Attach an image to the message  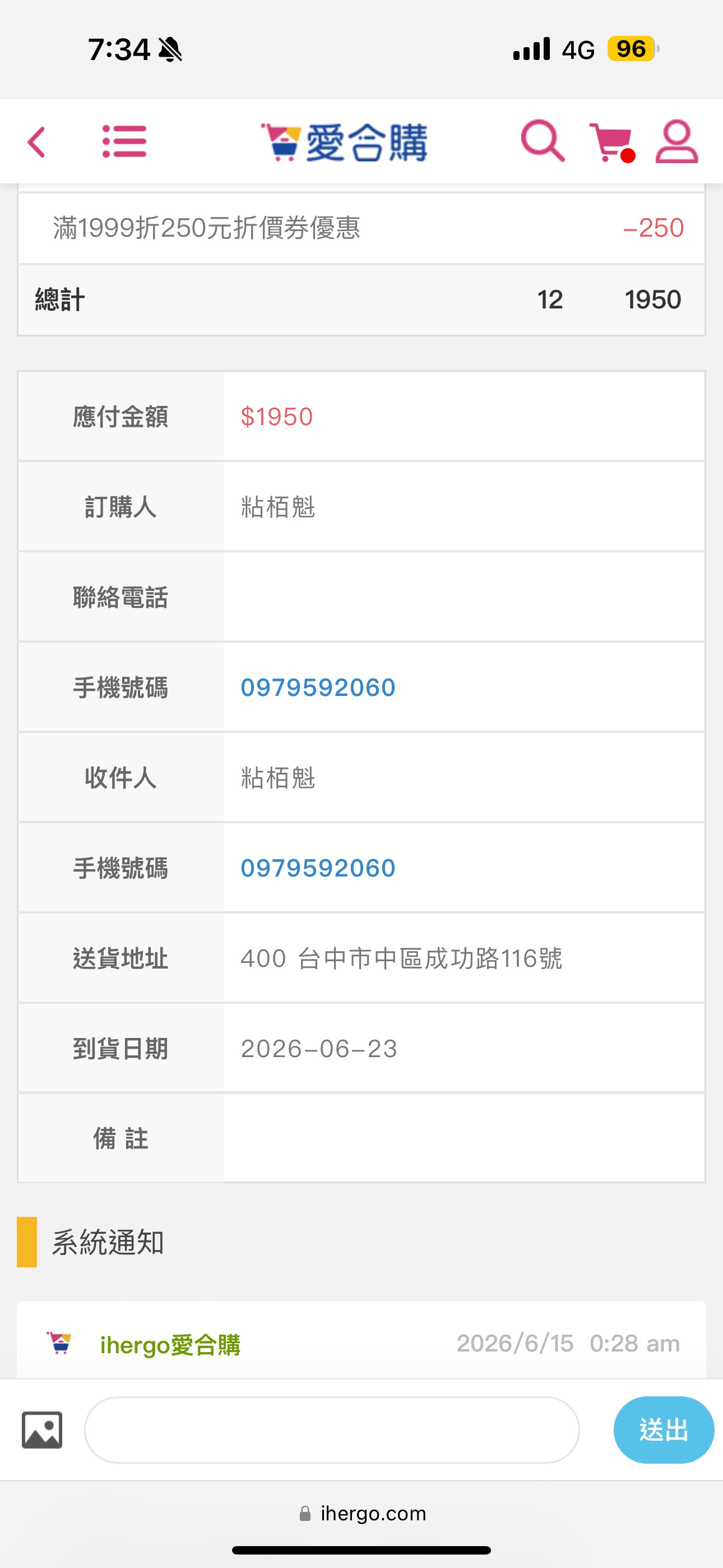click(x=42, y=1429)
